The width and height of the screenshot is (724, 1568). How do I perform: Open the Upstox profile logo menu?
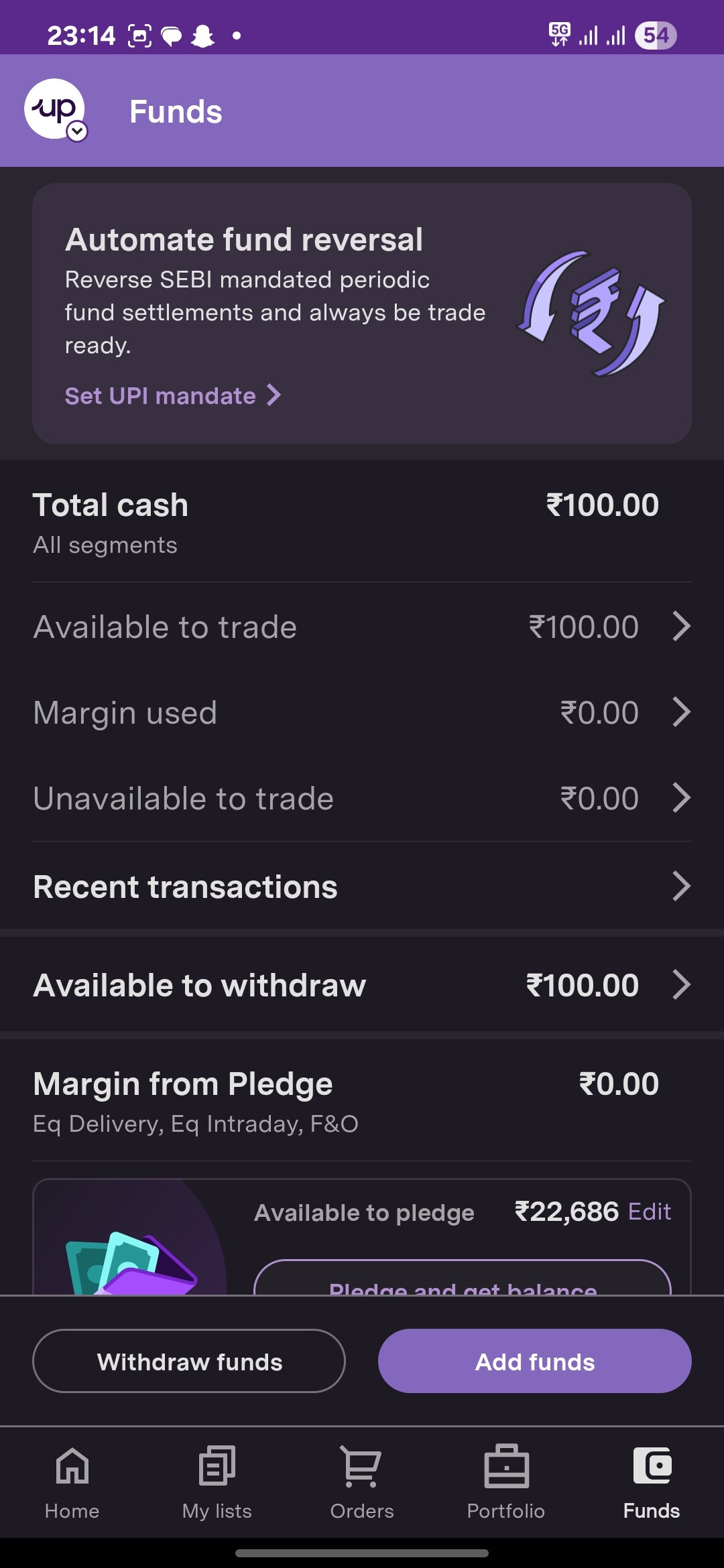click(x=56, y=110)
